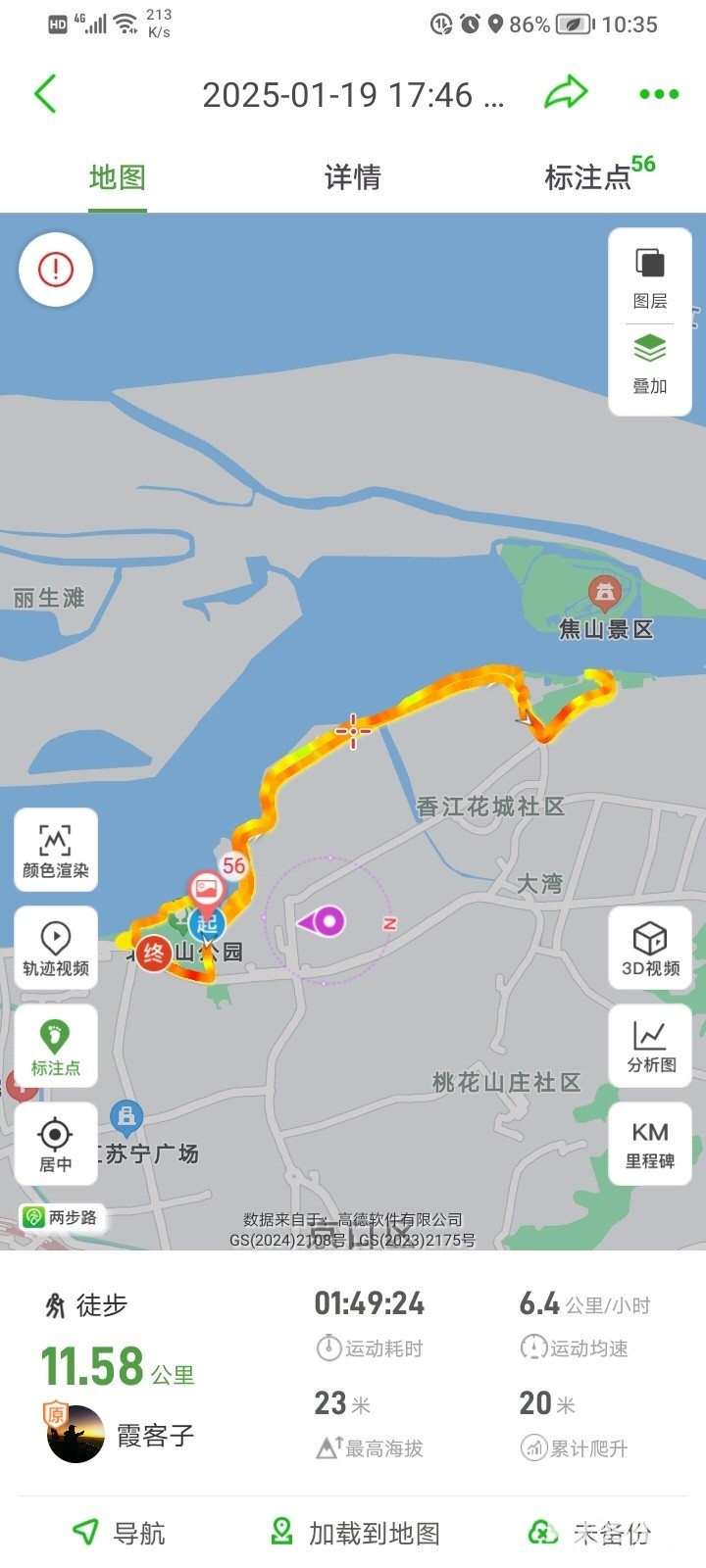This screenshot has height=1568, width=706.
Task: Play the 轨迹视频 track video
Action: [x=56, y=948]
